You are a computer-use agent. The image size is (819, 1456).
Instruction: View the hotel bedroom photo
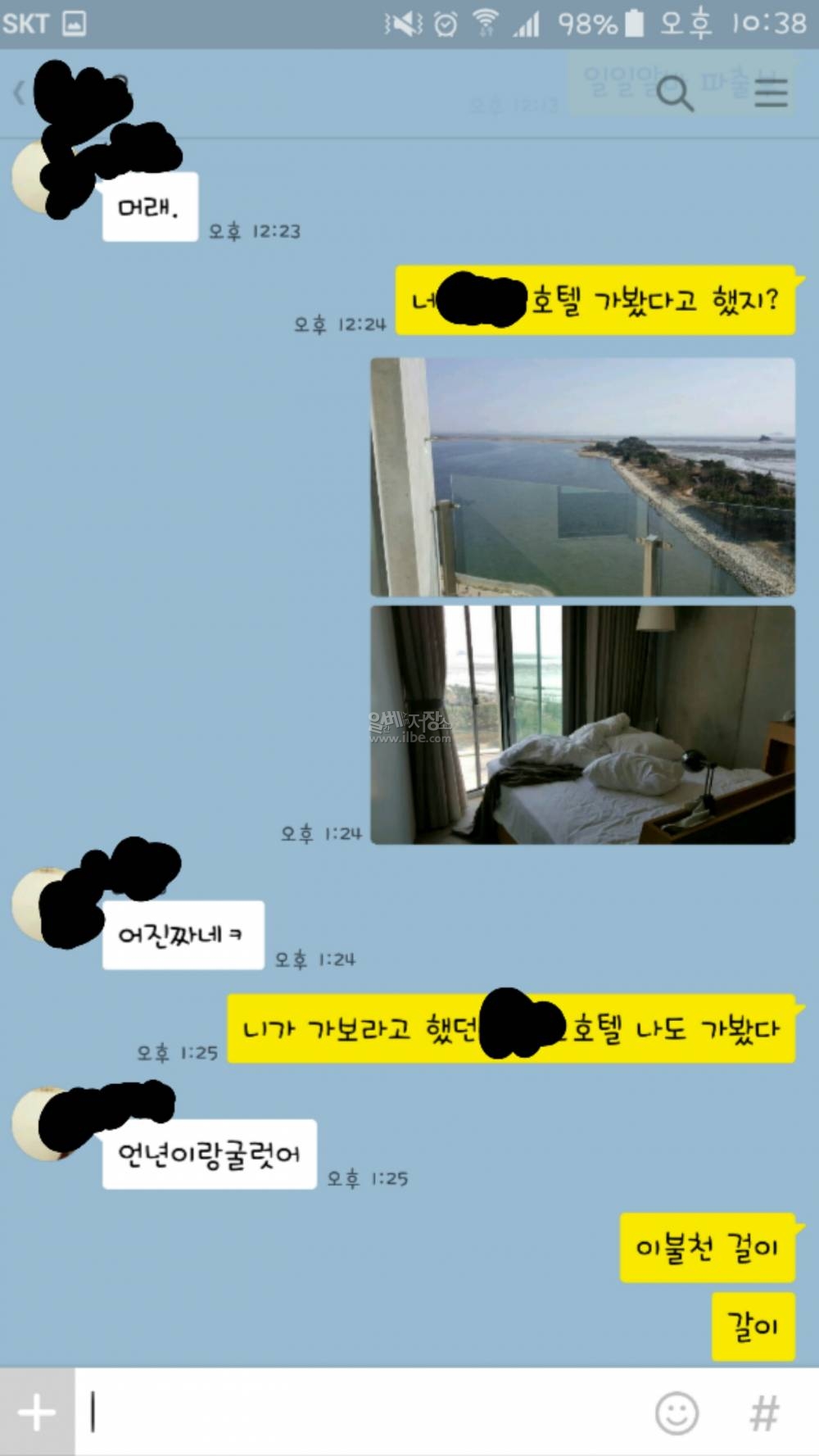point(582,725)
